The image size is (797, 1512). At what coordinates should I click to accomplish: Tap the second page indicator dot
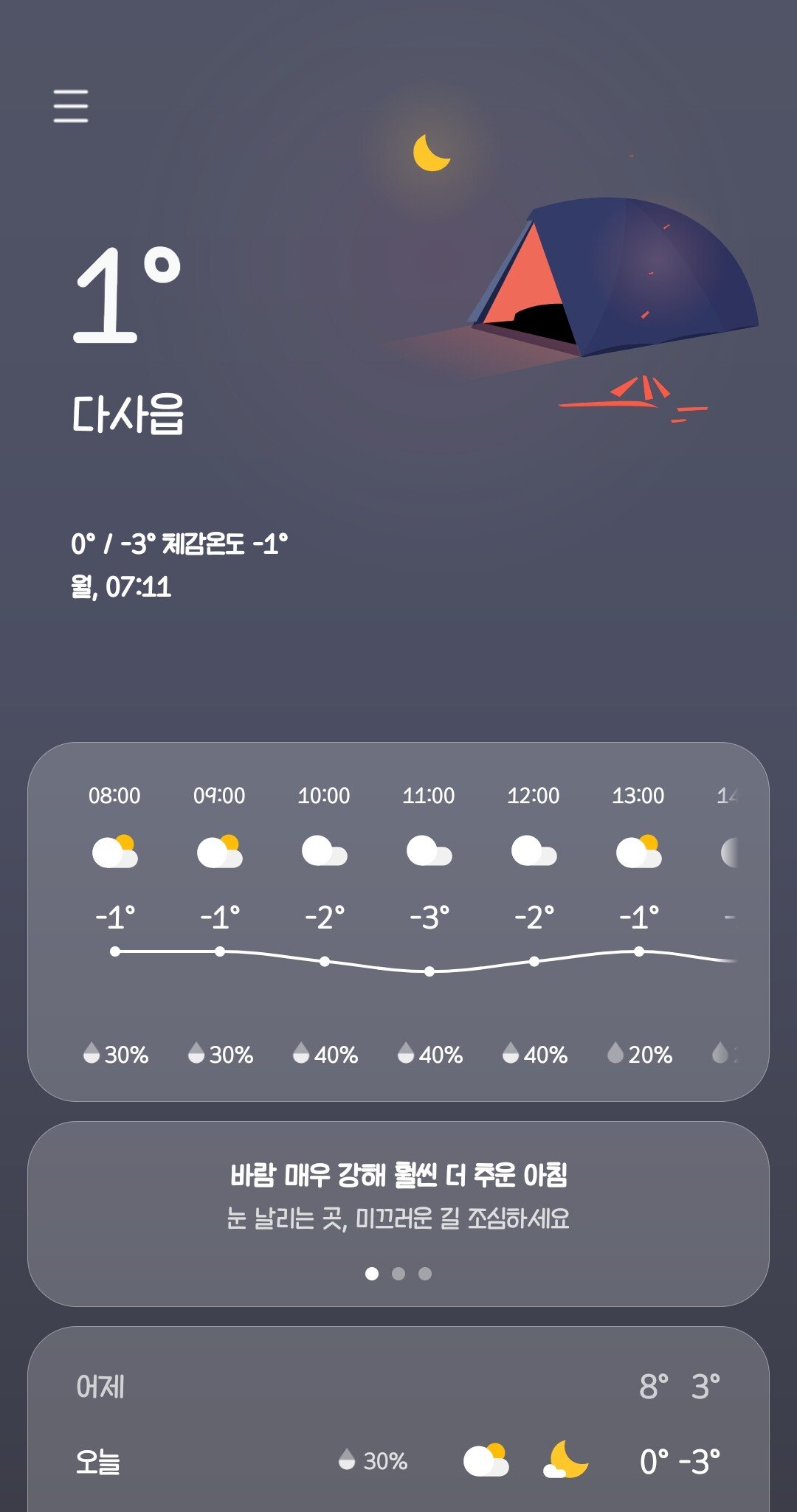click(398, 1274)
